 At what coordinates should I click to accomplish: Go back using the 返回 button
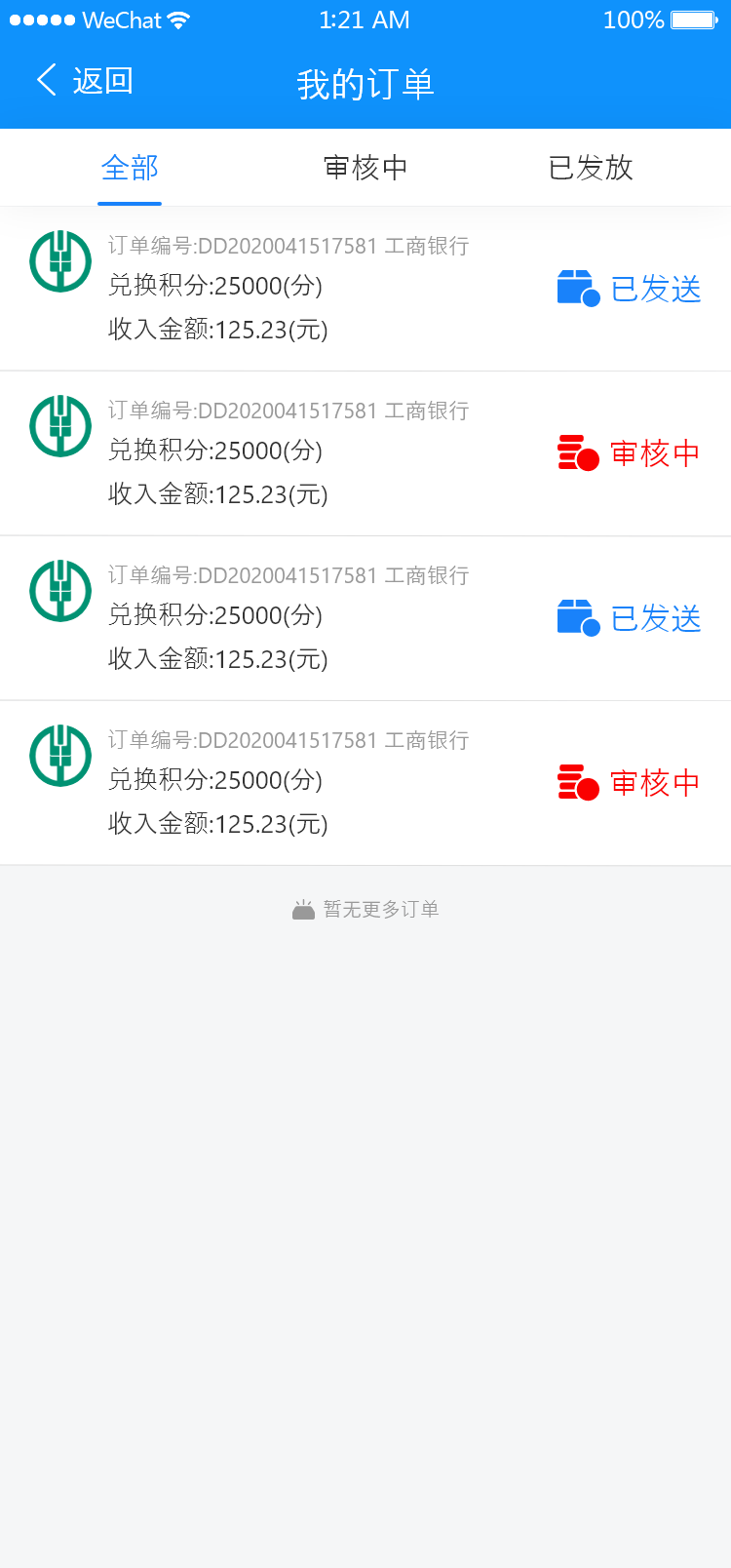85,81
